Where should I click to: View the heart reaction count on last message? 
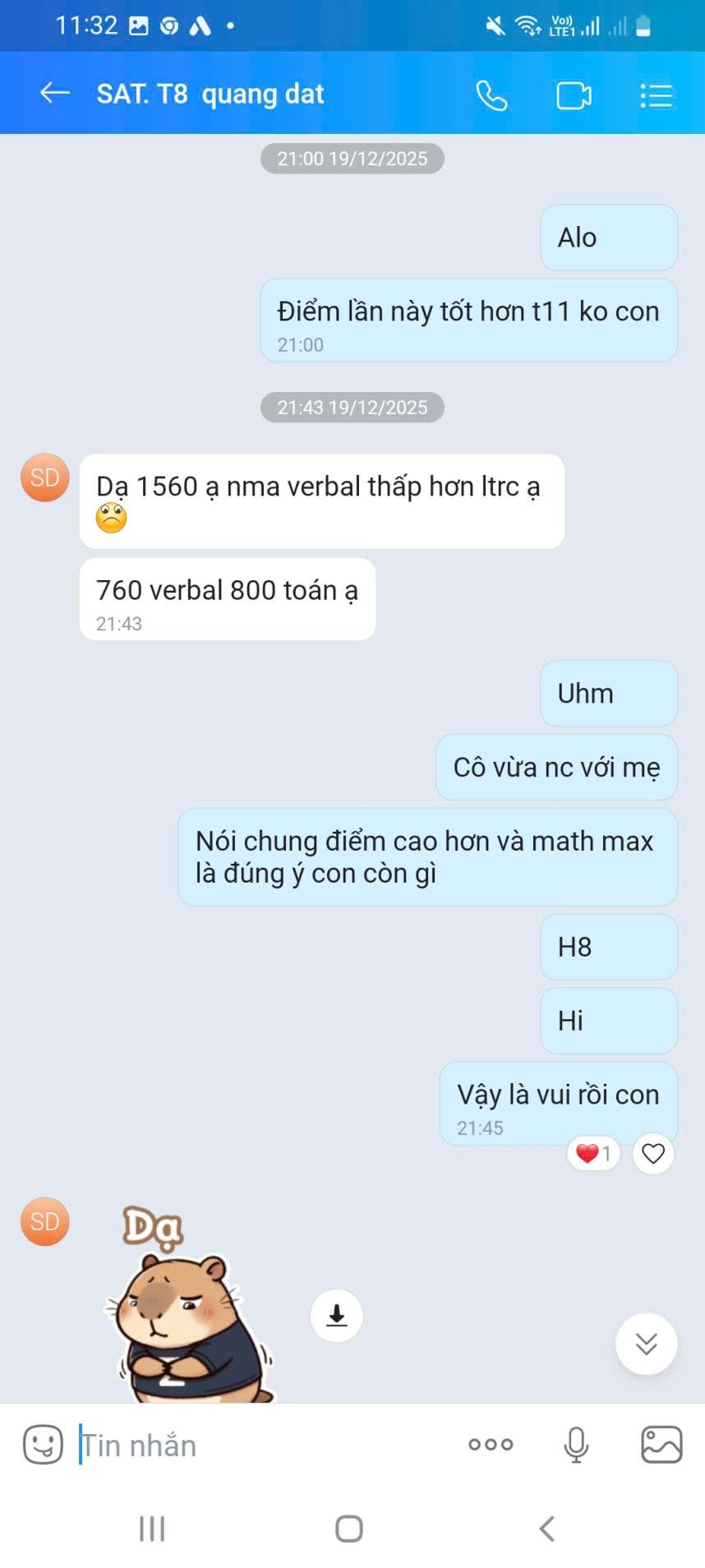(592, 1154)
